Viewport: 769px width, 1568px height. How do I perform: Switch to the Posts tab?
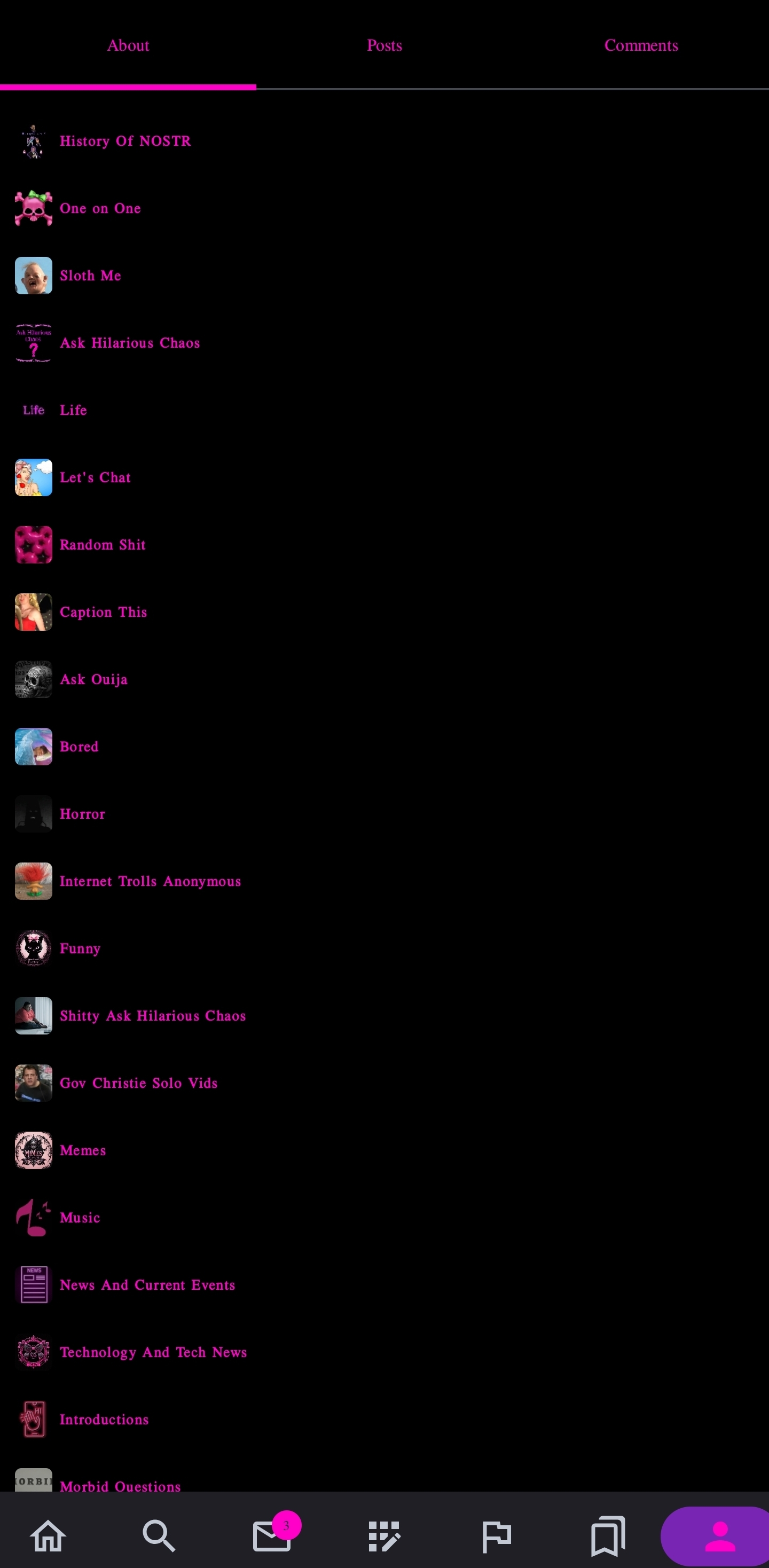coord(384,45)
